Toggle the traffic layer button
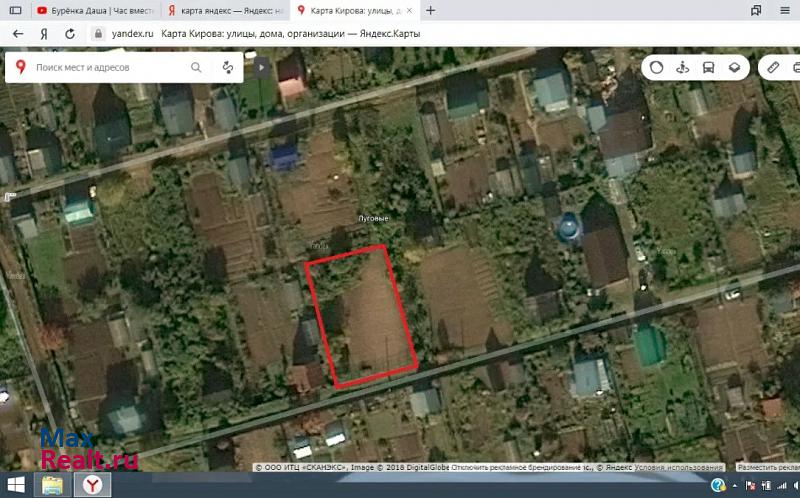 click(657, 68)
